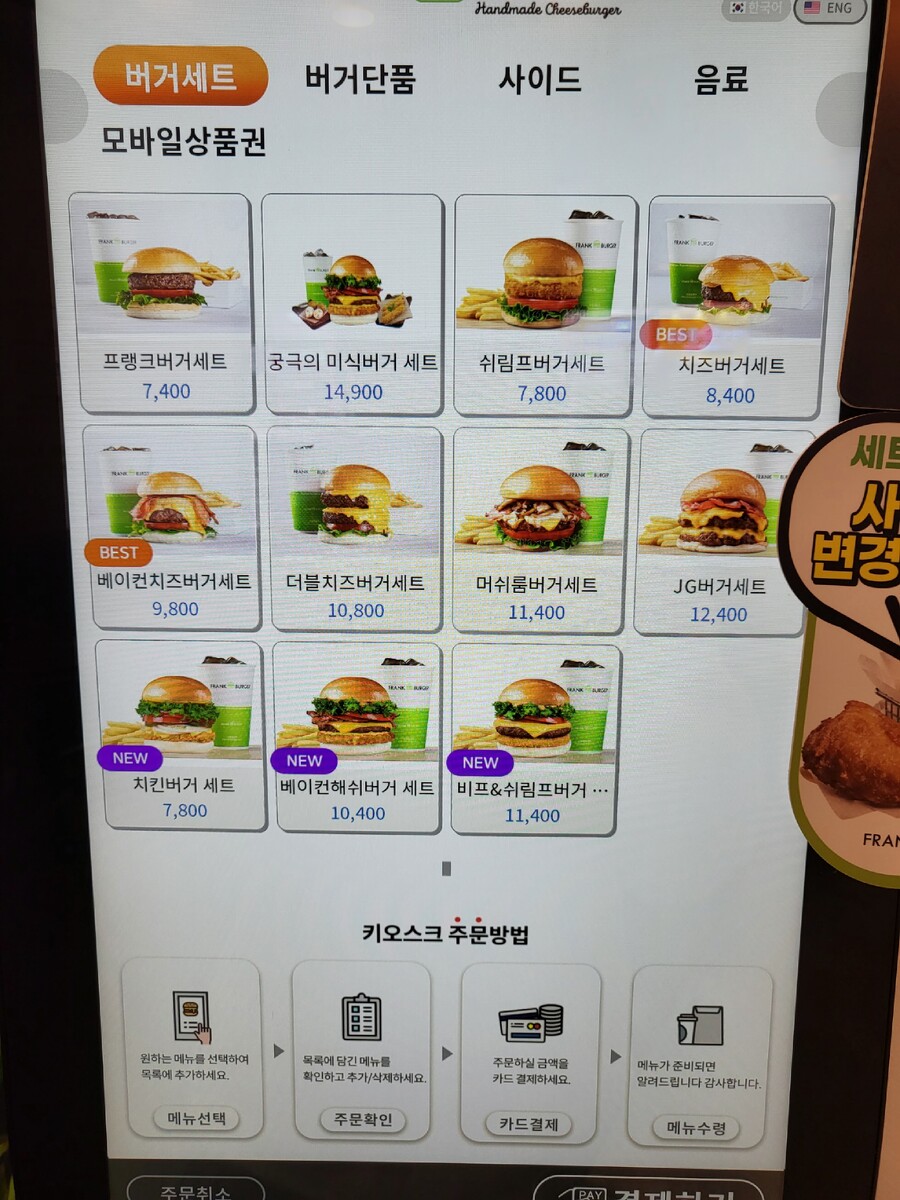
Task: Switch to the 버거단품 tab
Action: click(x=360, y=79)
